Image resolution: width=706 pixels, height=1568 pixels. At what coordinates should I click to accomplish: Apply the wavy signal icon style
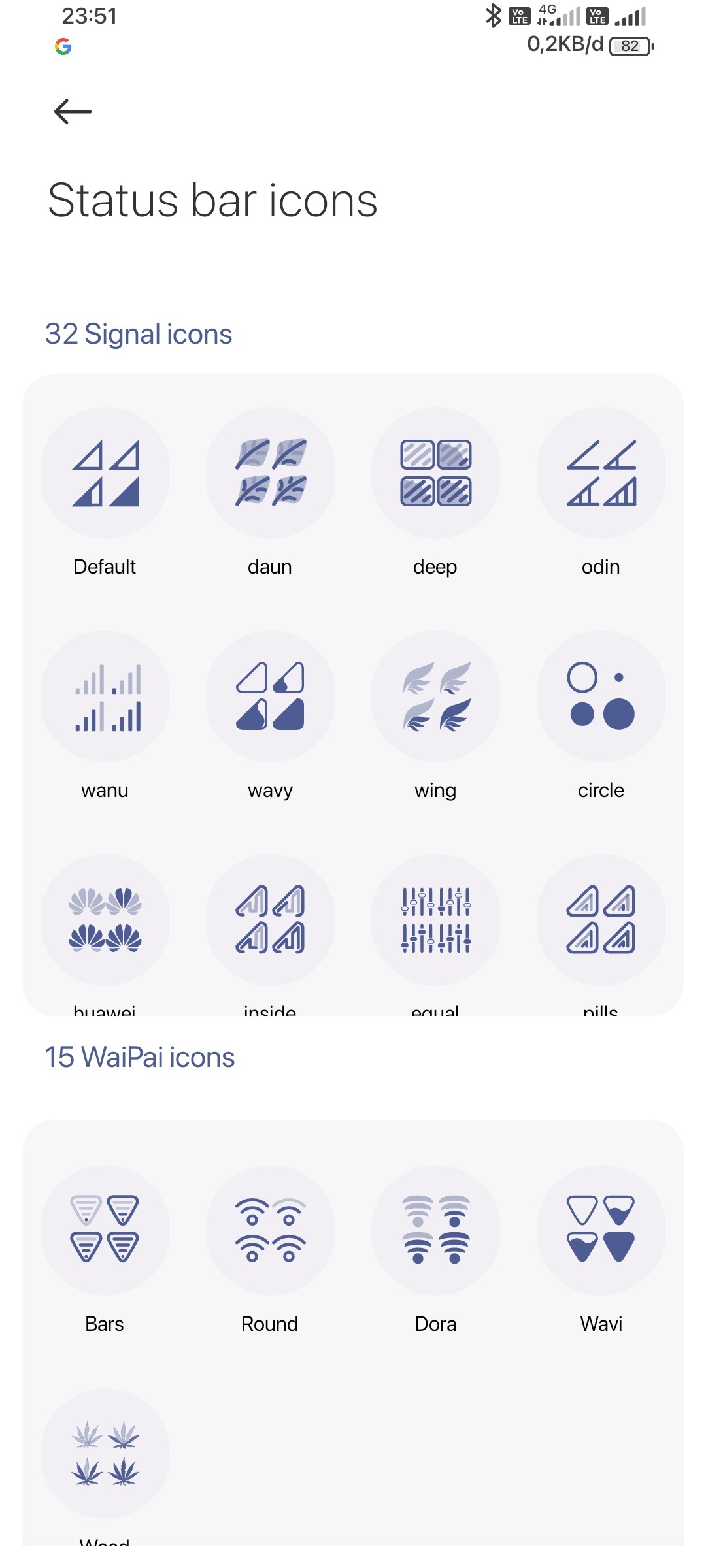click(x=270, y=697)
